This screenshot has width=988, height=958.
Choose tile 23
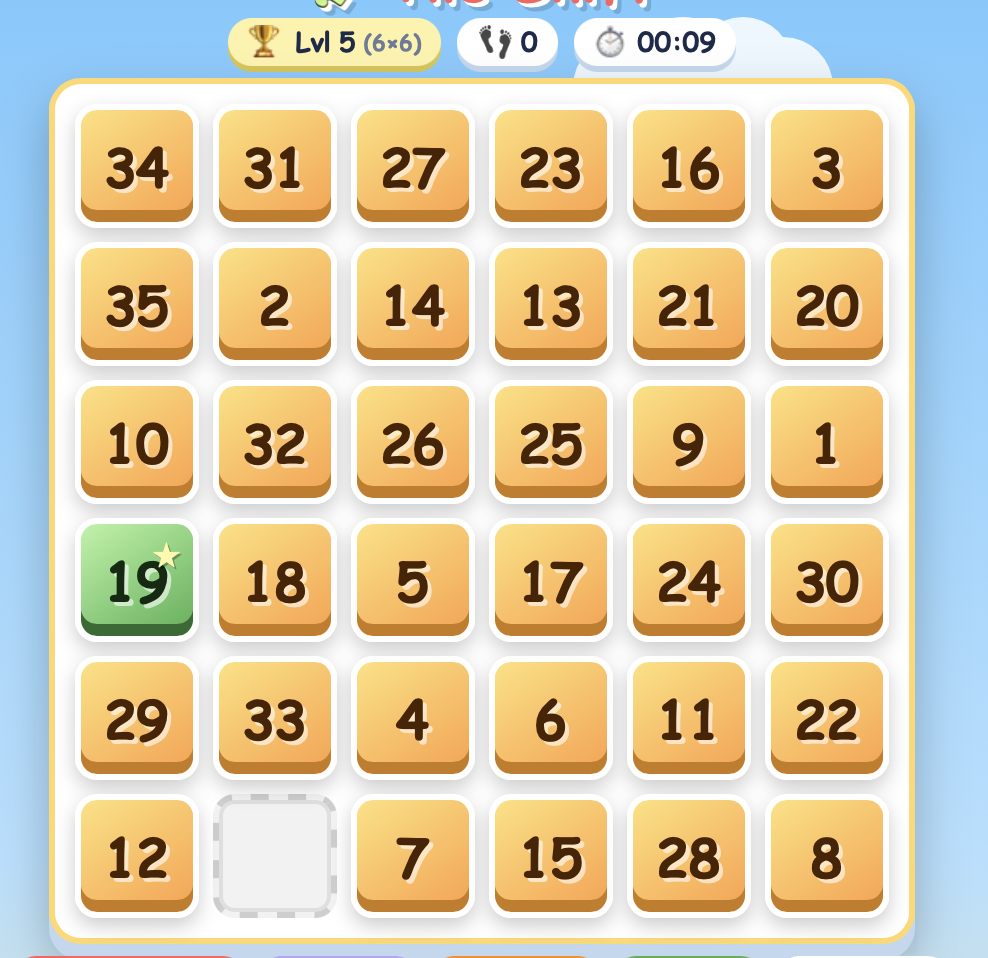click(551, 165)
